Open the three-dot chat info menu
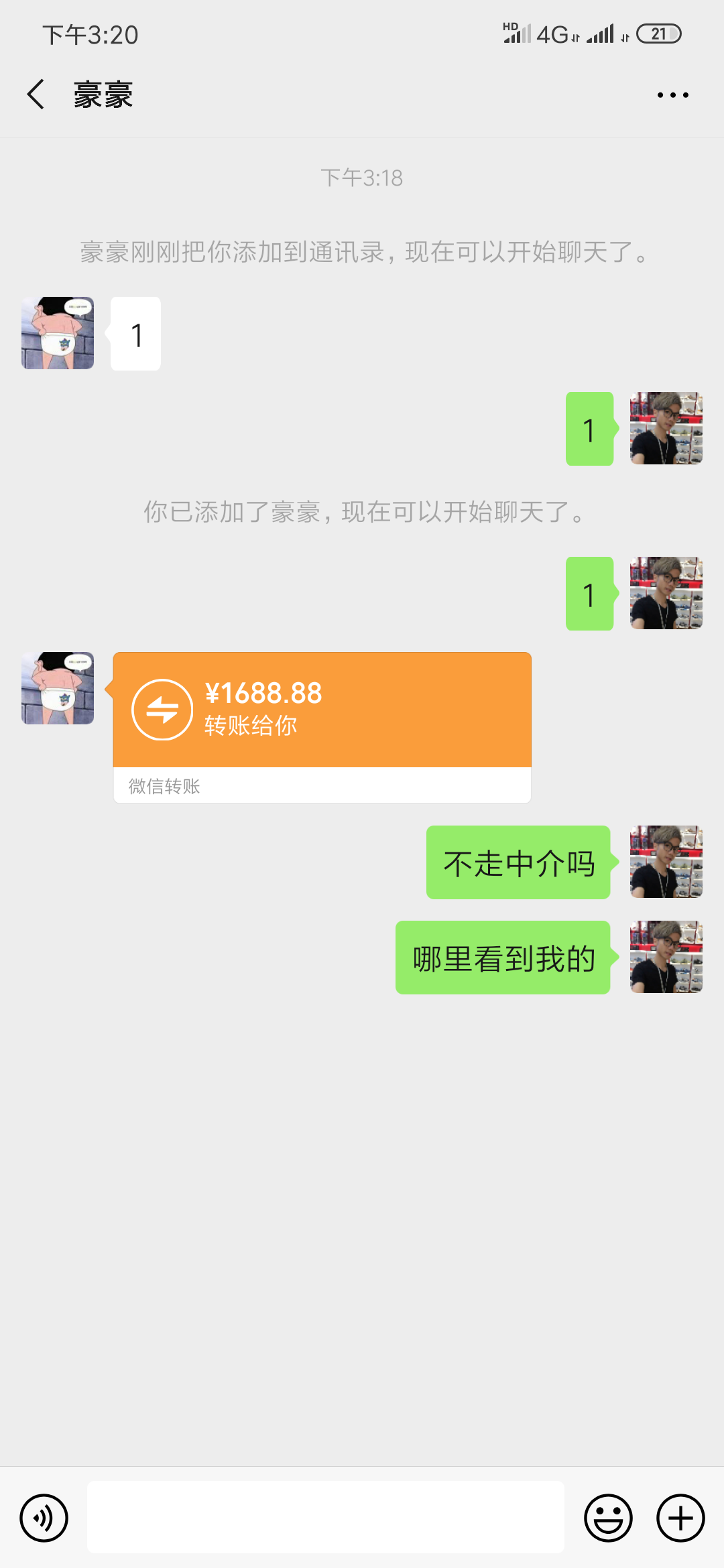 click(672, 95)
